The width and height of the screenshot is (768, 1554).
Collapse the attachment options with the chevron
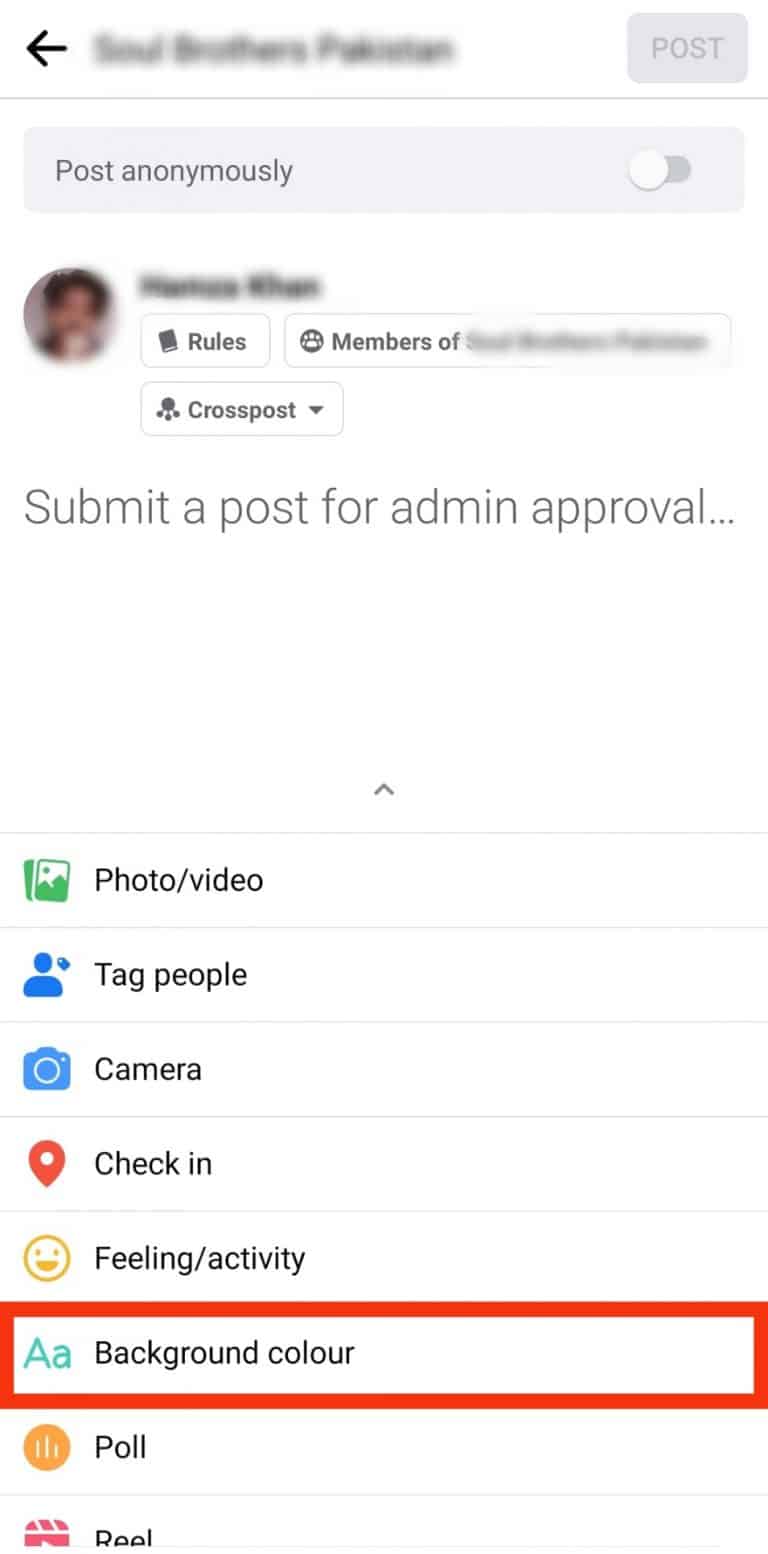tap(383, 789)
